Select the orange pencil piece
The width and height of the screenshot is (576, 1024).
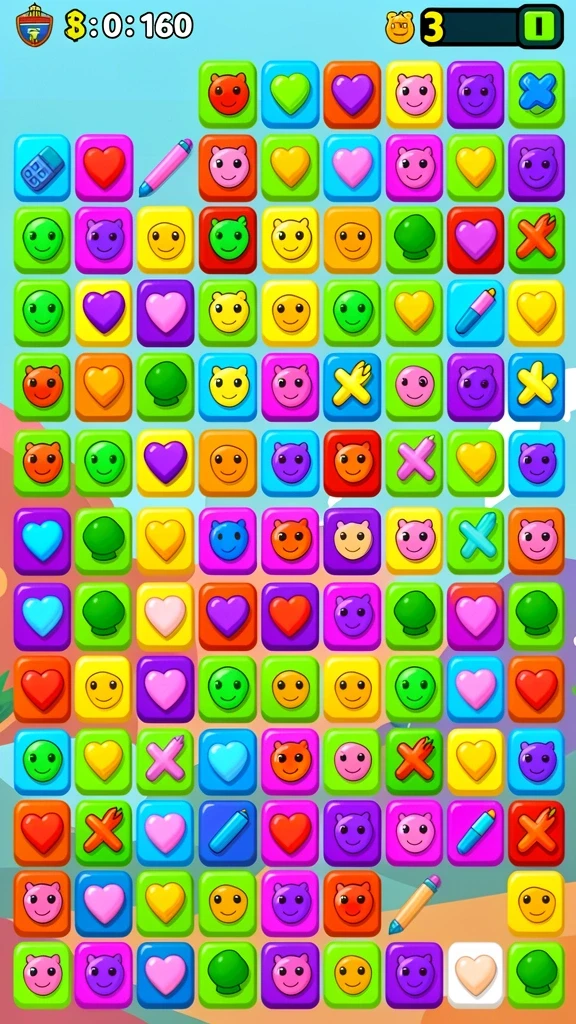[415, 904]
